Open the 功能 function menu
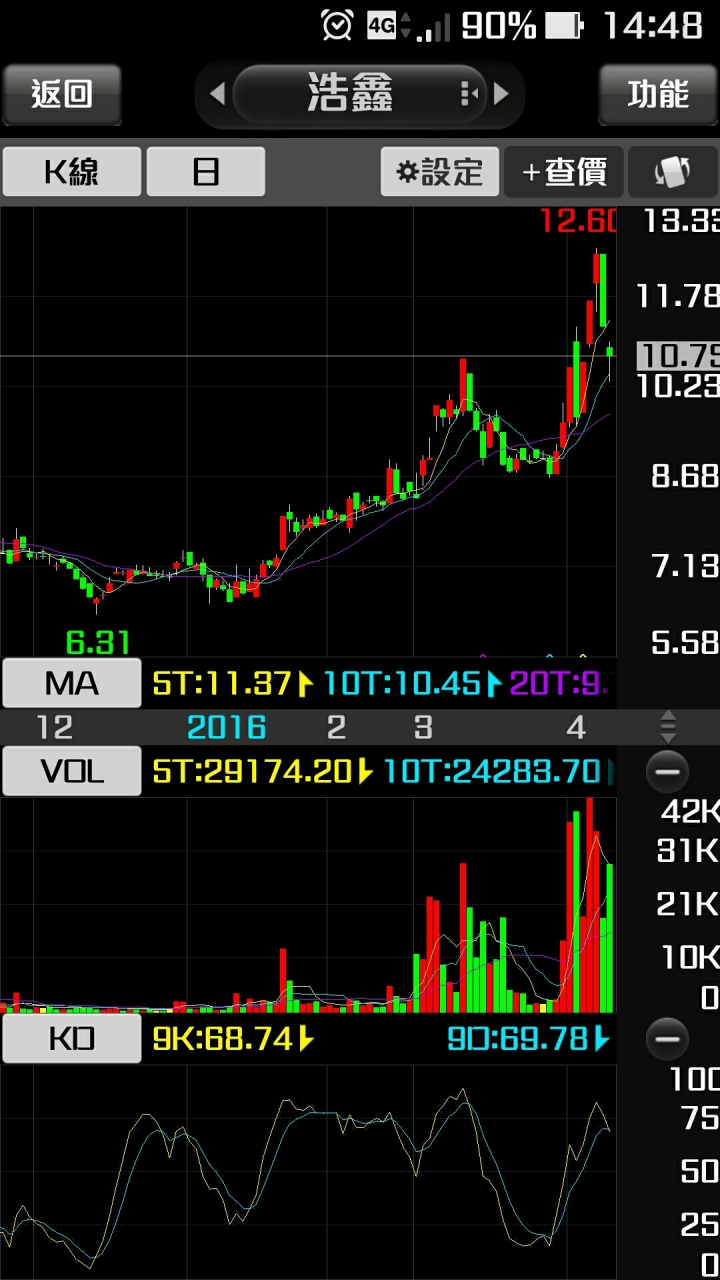720x1280 pixels. pyautogui.click(x=658, y=94)
